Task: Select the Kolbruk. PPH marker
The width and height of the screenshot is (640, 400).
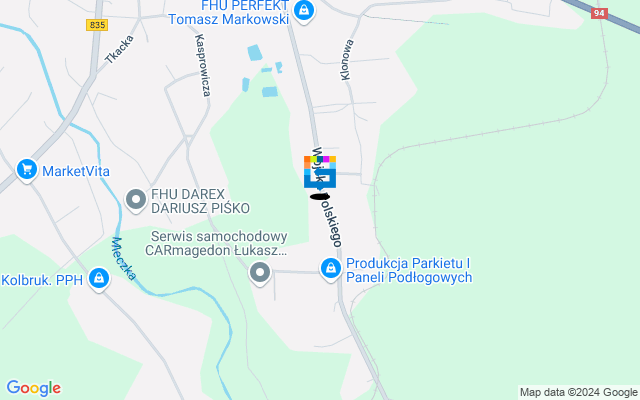Action: coord(98,279)
